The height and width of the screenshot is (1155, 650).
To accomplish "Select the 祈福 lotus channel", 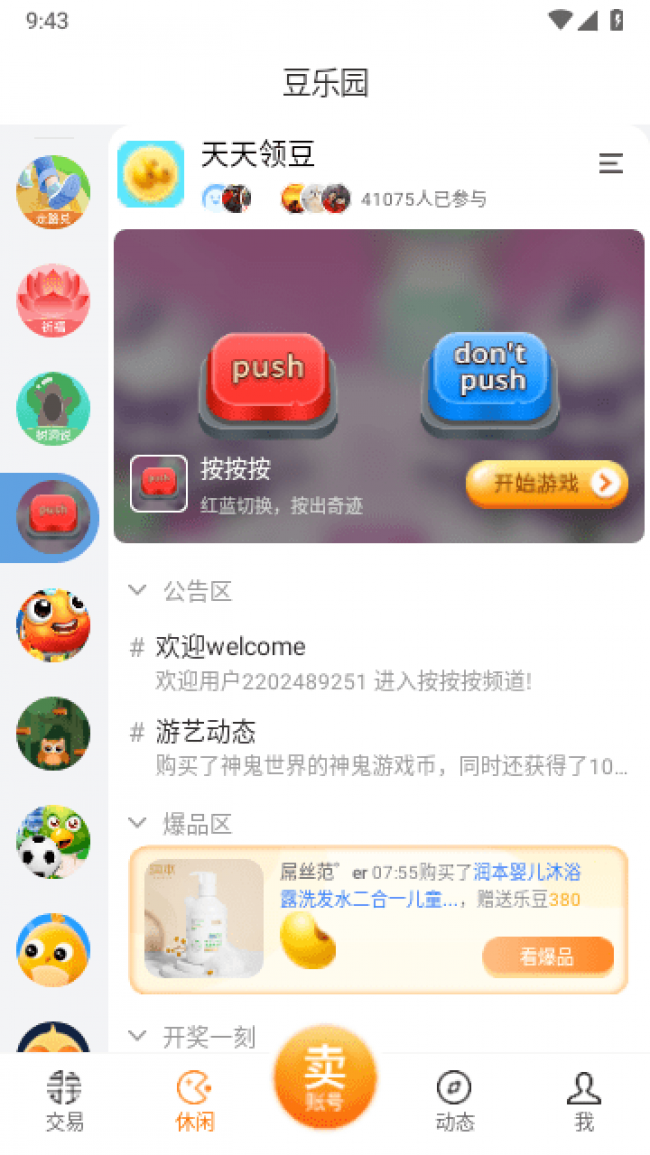I will click(x=53, y=300).
